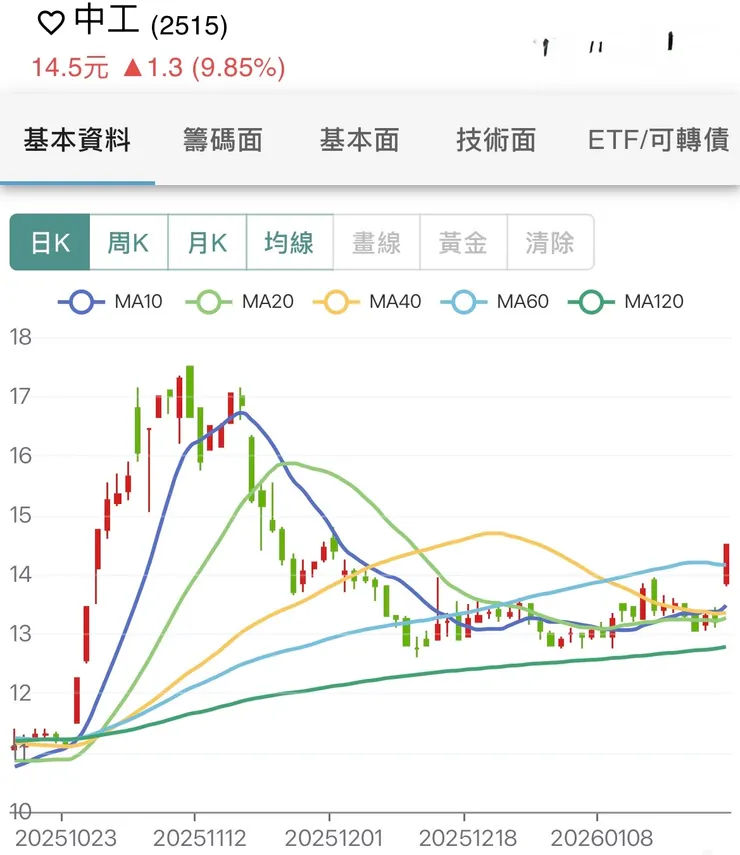Select the 基本面 fundamentals tab

360,141
